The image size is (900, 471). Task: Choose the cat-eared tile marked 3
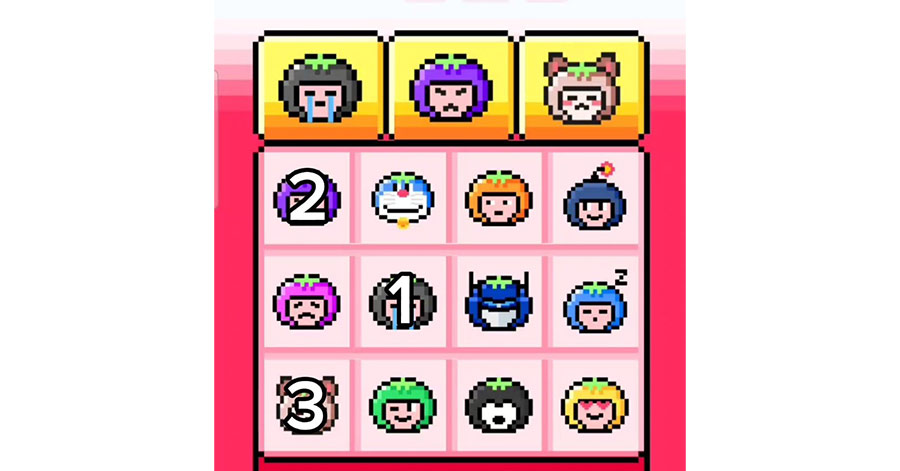pyautogui.click(x=307, y=404)
